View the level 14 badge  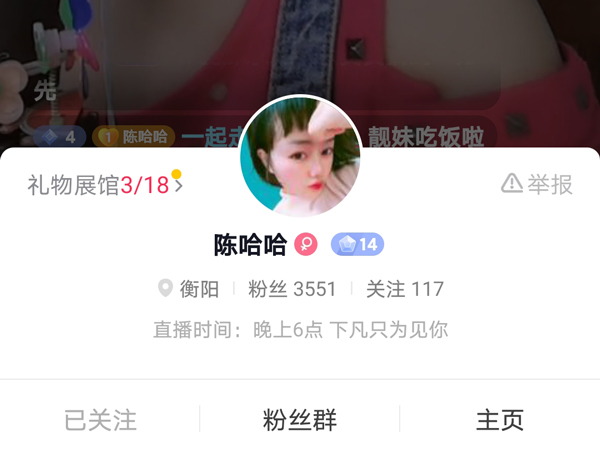(x=357, y=244)
